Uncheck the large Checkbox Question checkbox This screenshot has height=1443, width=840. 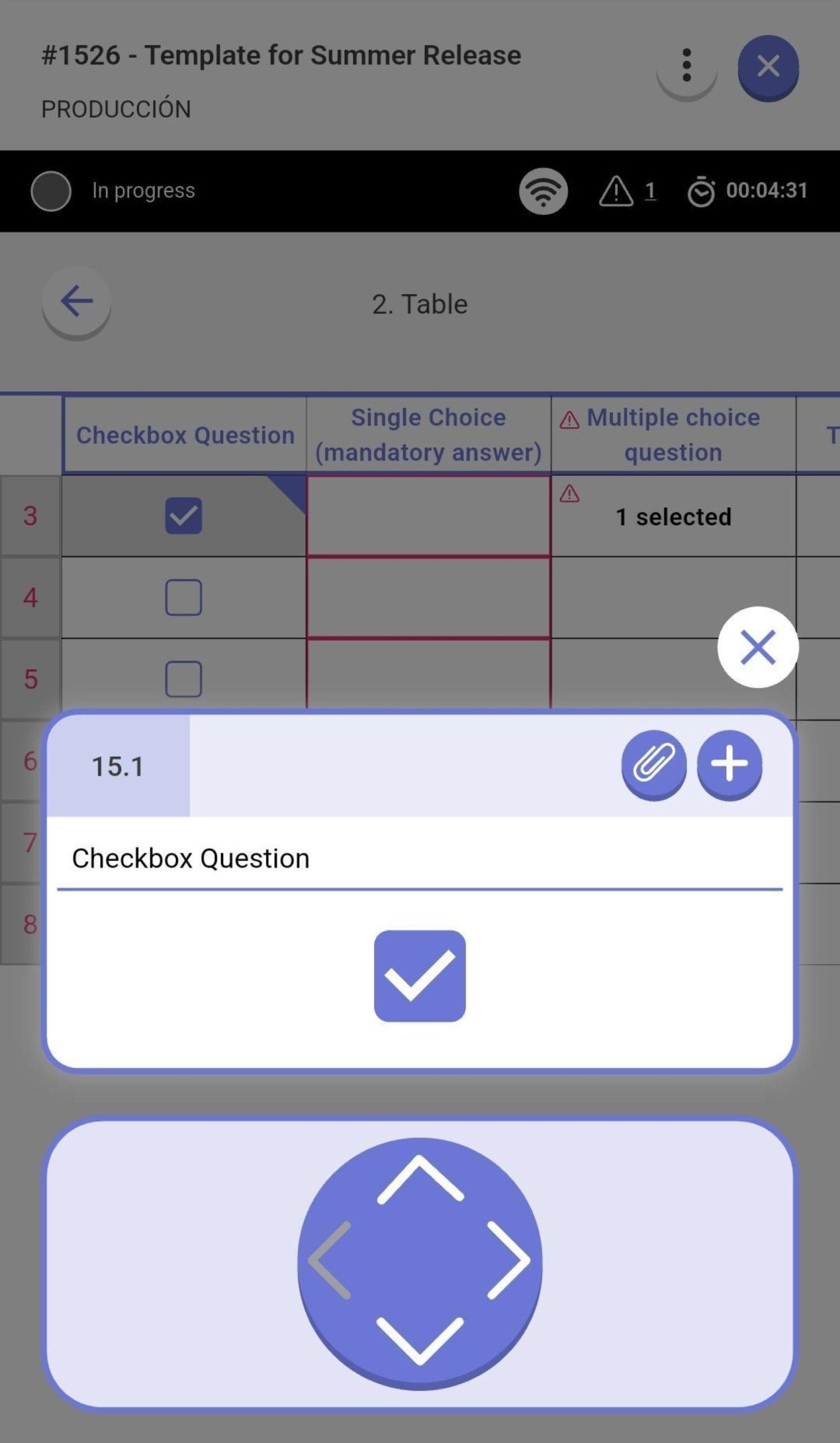click(419, 976)
